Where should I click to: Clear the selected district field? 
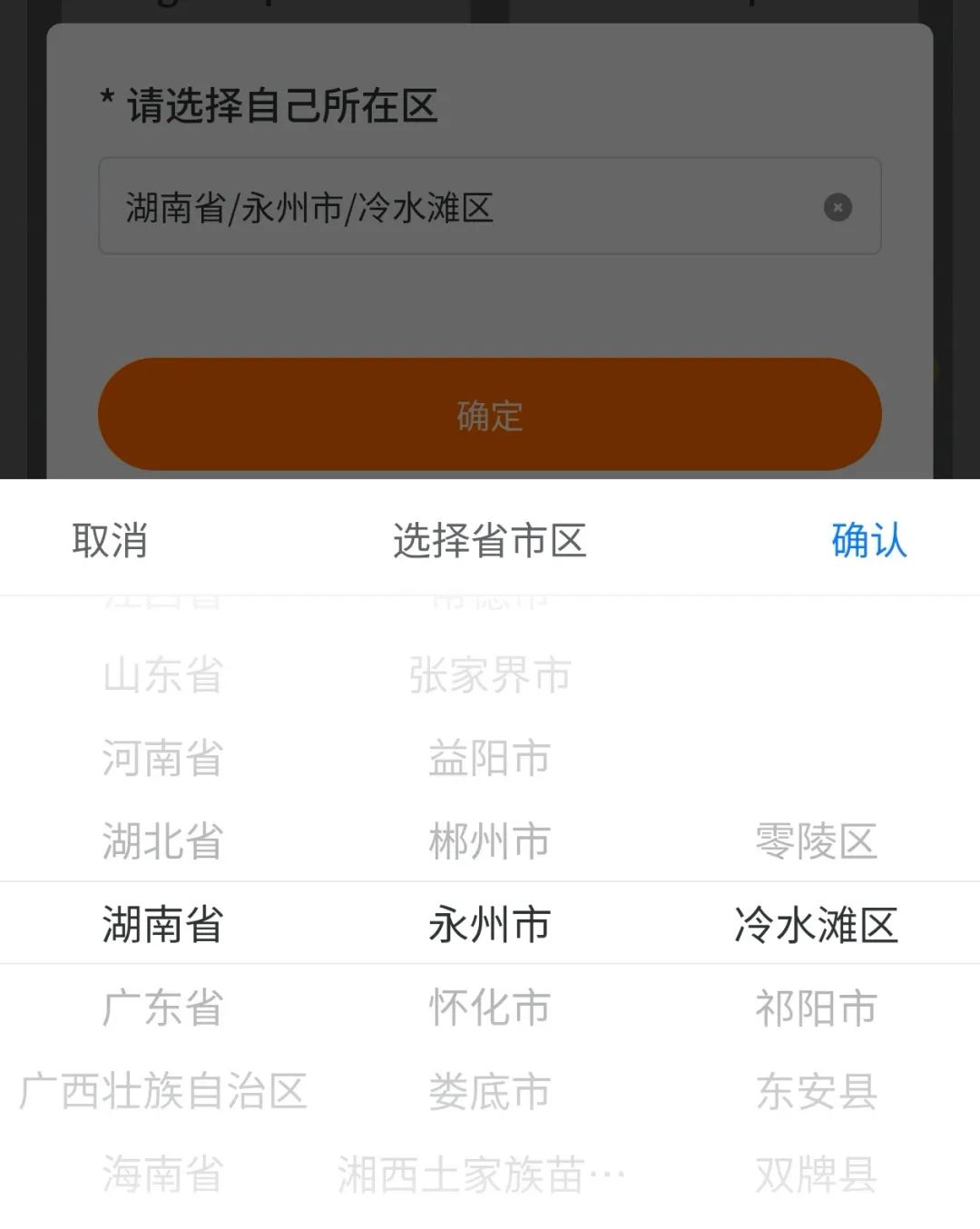(838, 208)
